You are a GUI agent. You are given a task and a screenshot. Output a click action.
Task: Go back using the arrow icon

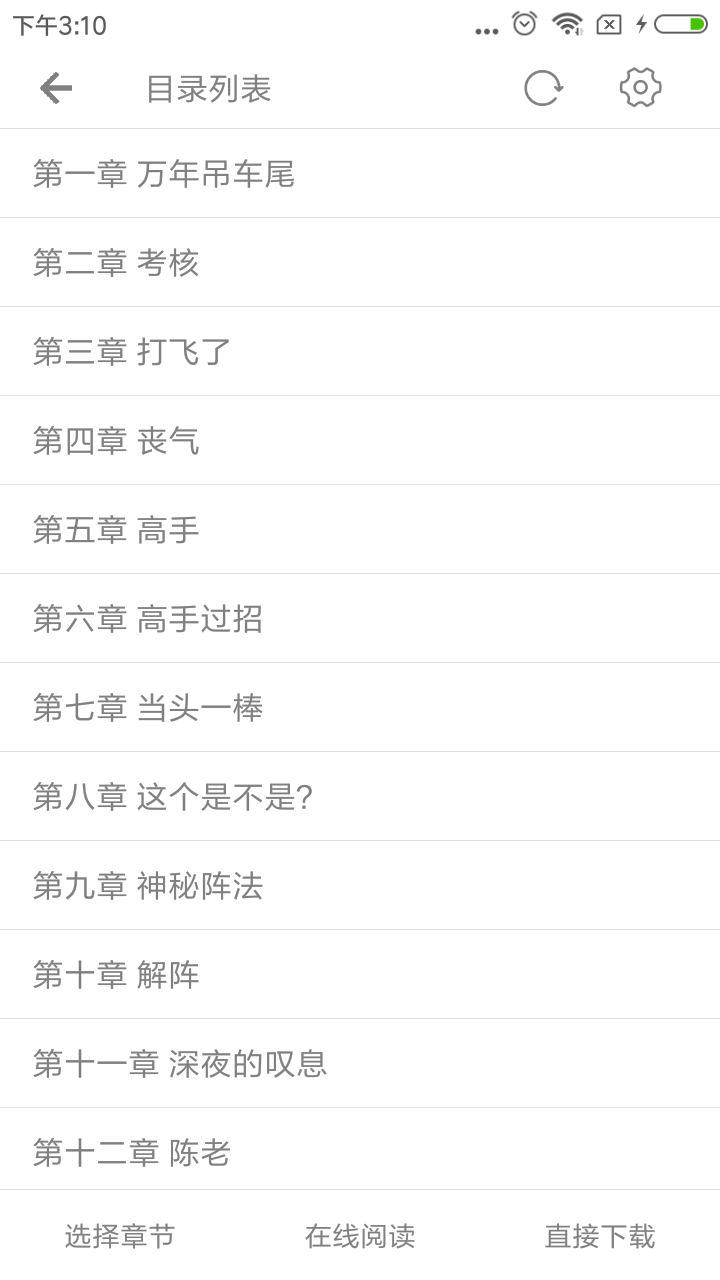pos(56,89)
